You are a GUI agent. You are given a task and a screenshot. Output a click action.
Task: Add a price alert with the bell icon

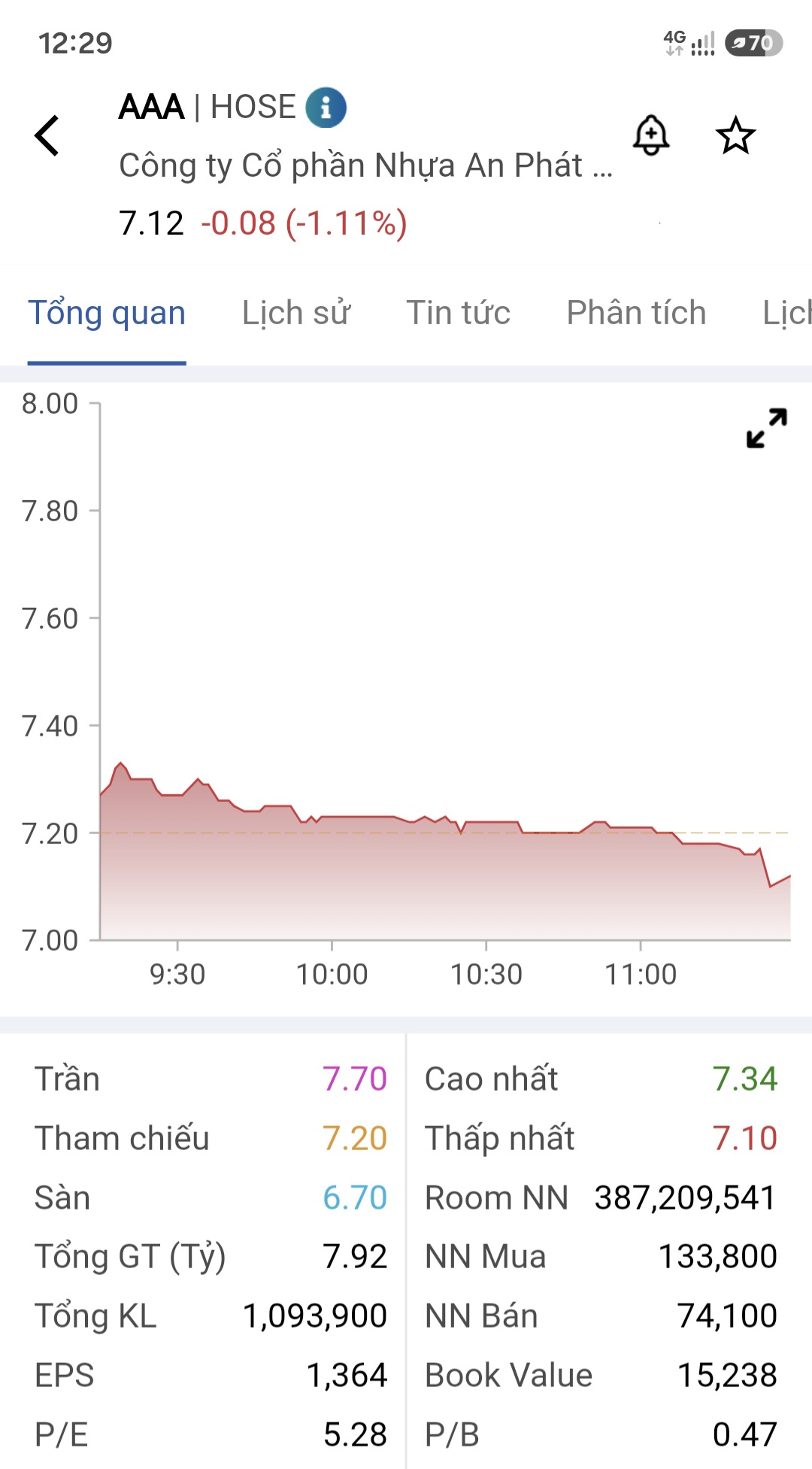(651, 135)
